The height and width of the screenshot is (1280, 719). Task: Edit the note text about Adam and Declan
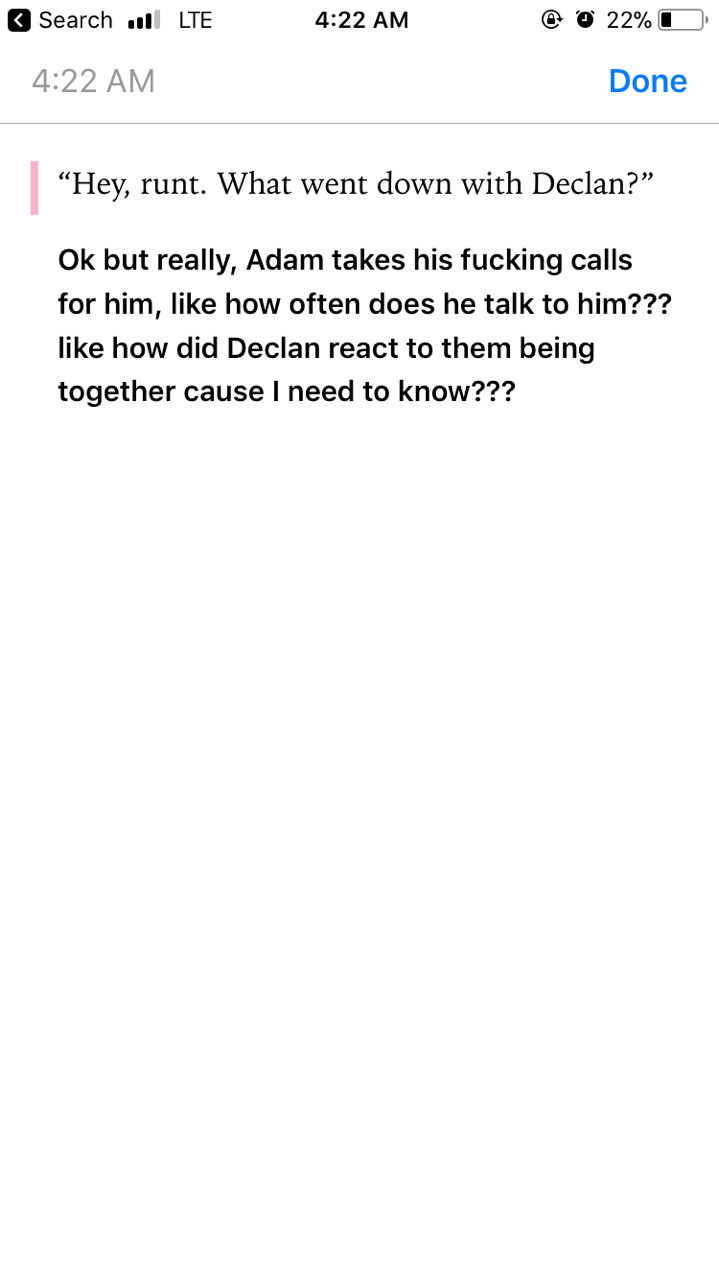click(364, 326)
